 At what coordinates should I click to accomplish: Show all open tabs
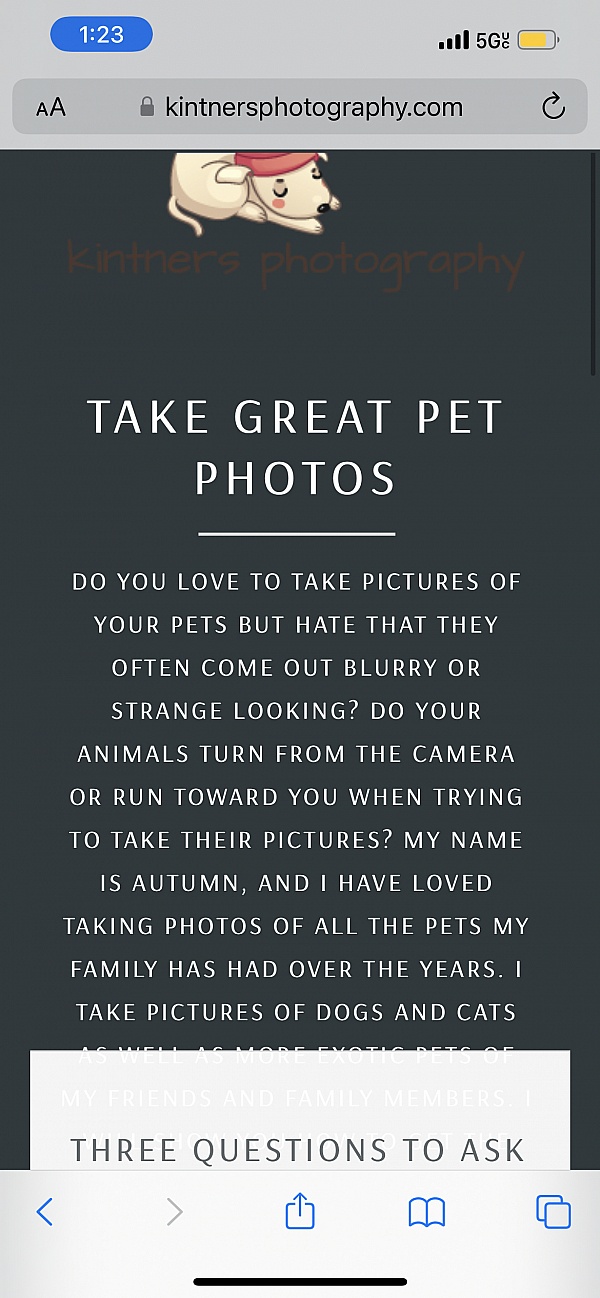tap(553, 1212)
